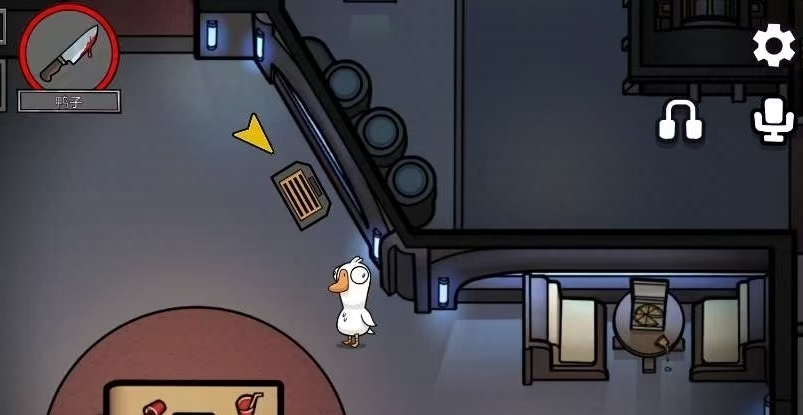Toggle the microphone icon
The height and width of the screenshot is (415, 803).
(x=772, y=121)
